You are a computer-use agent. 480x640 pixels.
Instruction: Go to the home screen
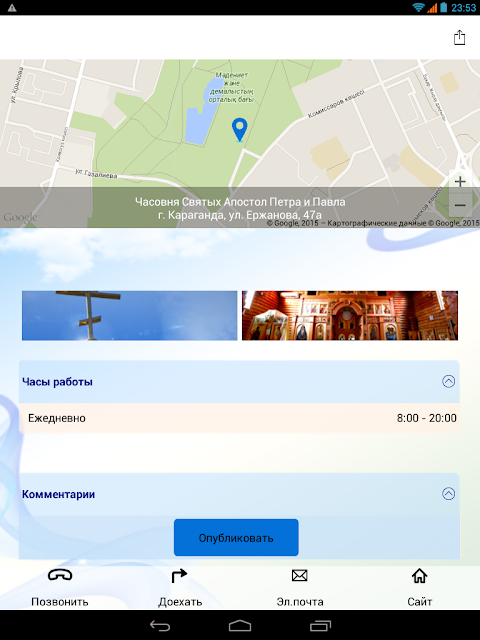point(240,625)
